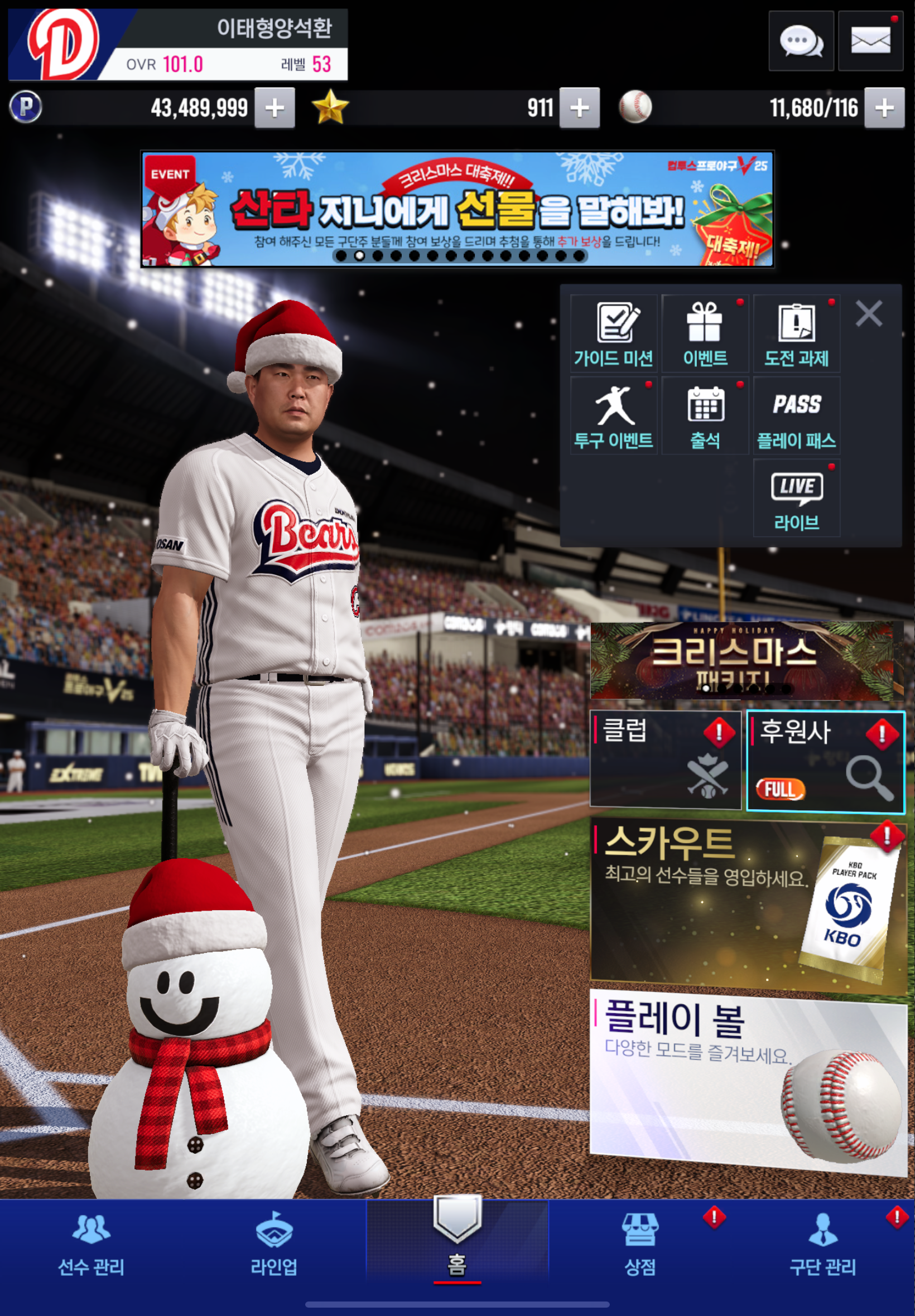Open 플레이 패스
Image resolution: width=915 pixels, height=1316 pixels.
pos(796,416)
